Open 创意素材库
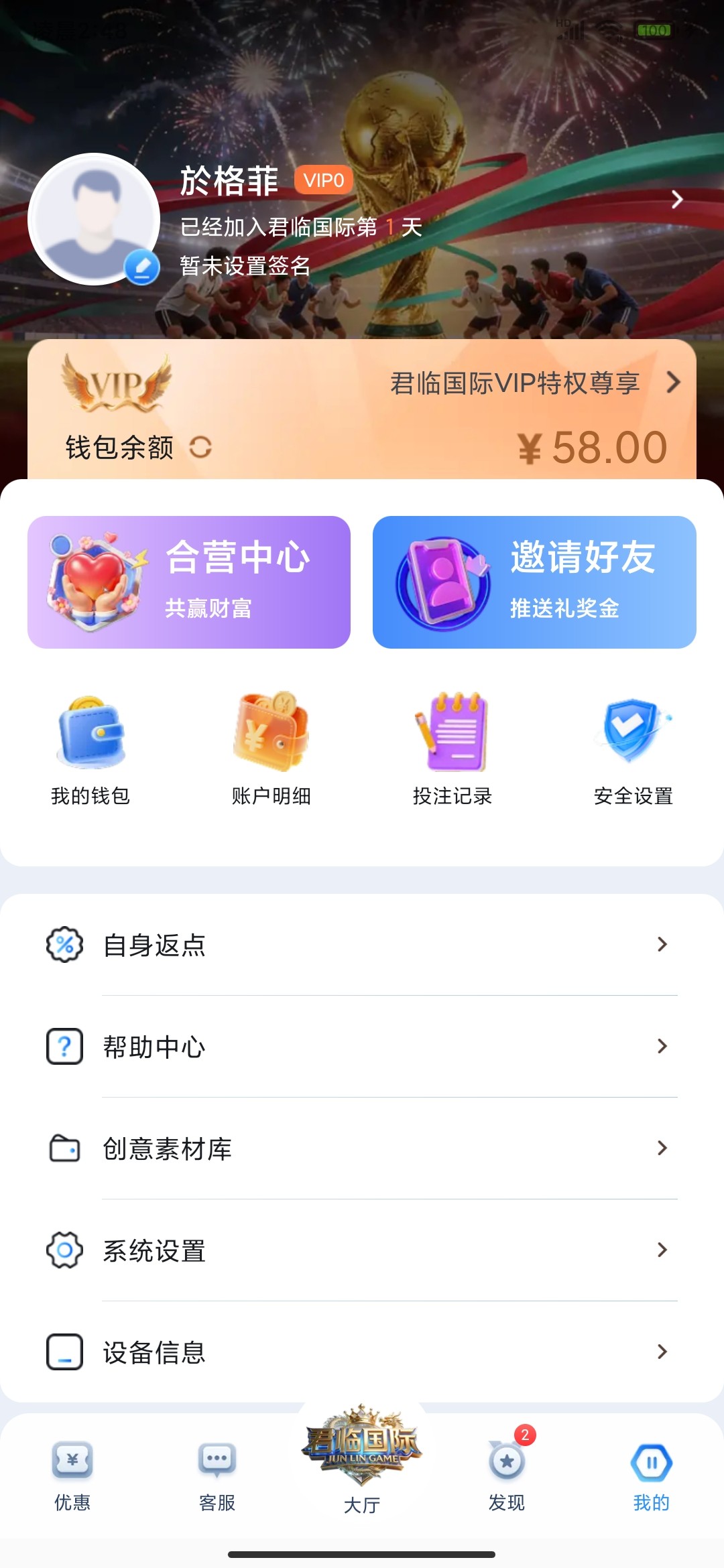The height and width of the screenshot is (1568, 724). (362, 1149)
